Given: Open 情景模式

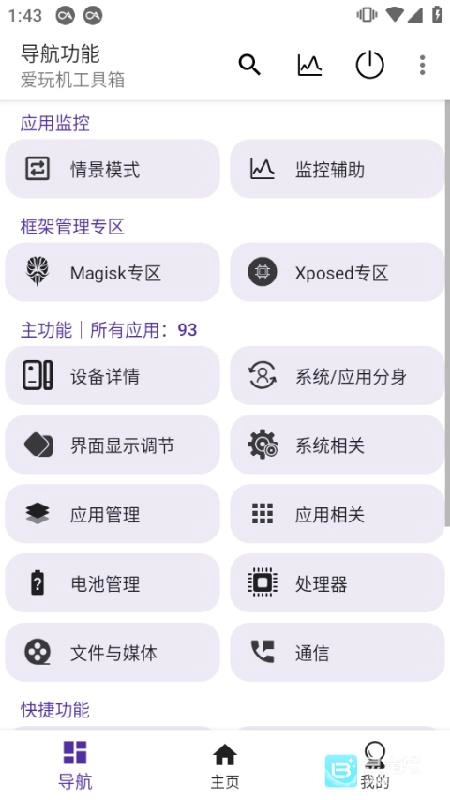Looking at the screenshot, I should [x=112, y=169].
